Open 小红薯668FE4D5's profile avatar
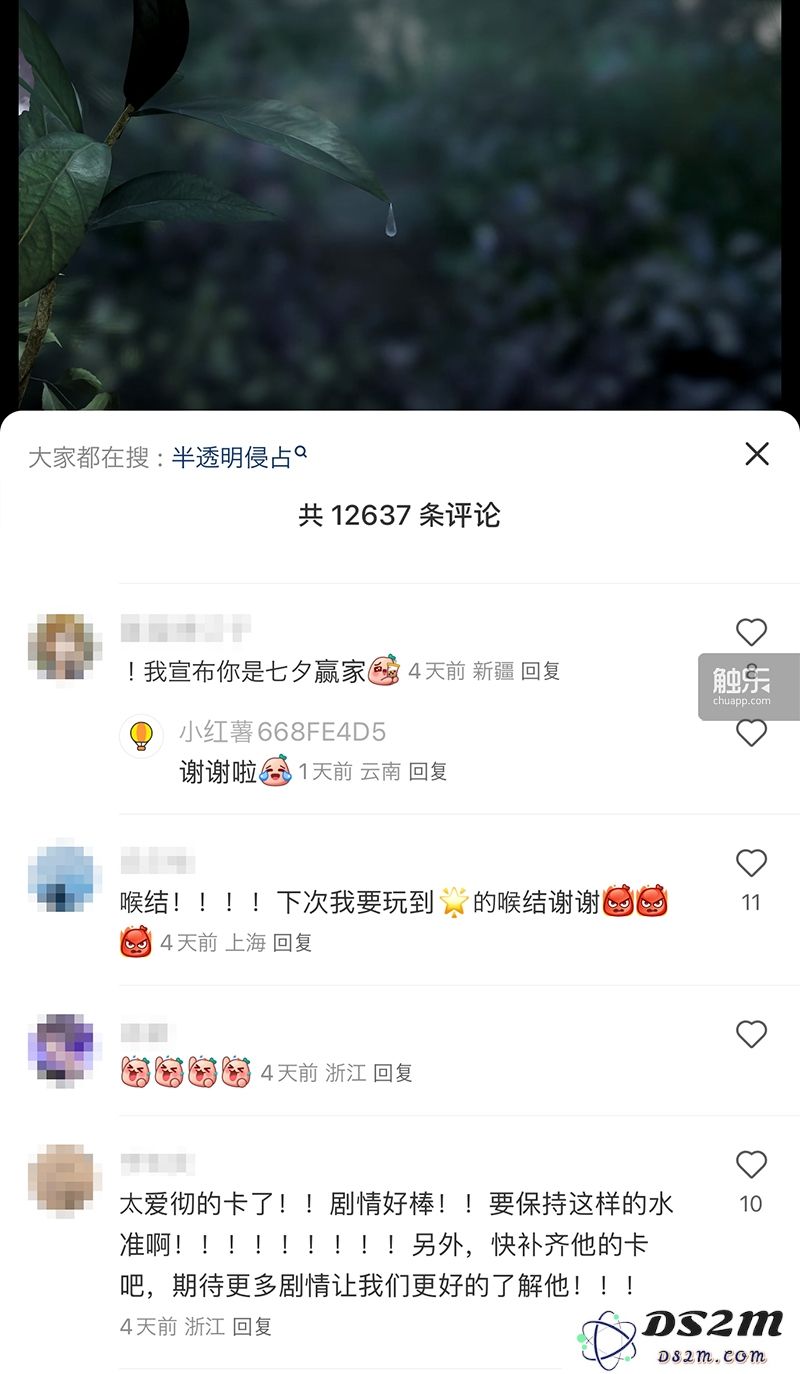 pos(141,736)
